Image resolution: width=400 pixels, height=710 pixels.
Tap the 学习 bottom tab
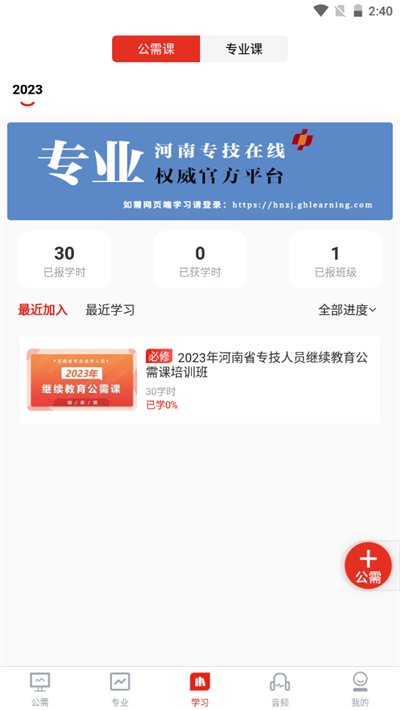[x=200, y=689]
